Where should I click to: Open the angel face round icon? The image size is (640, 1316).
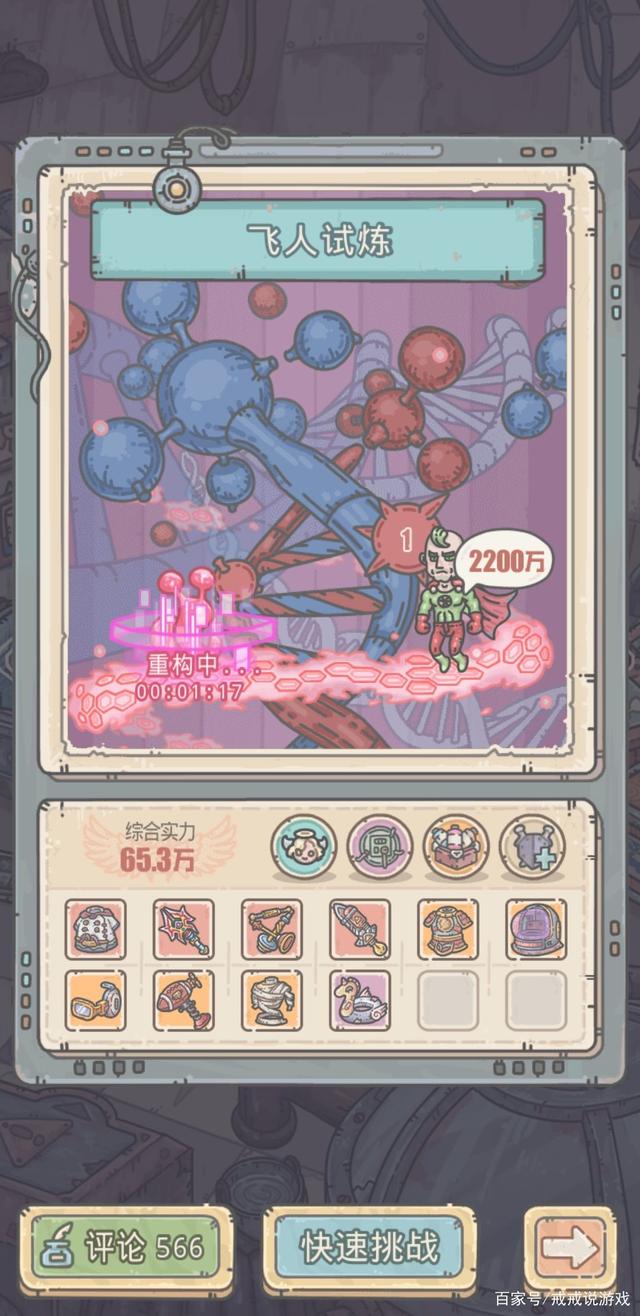(x=303, y=847)
